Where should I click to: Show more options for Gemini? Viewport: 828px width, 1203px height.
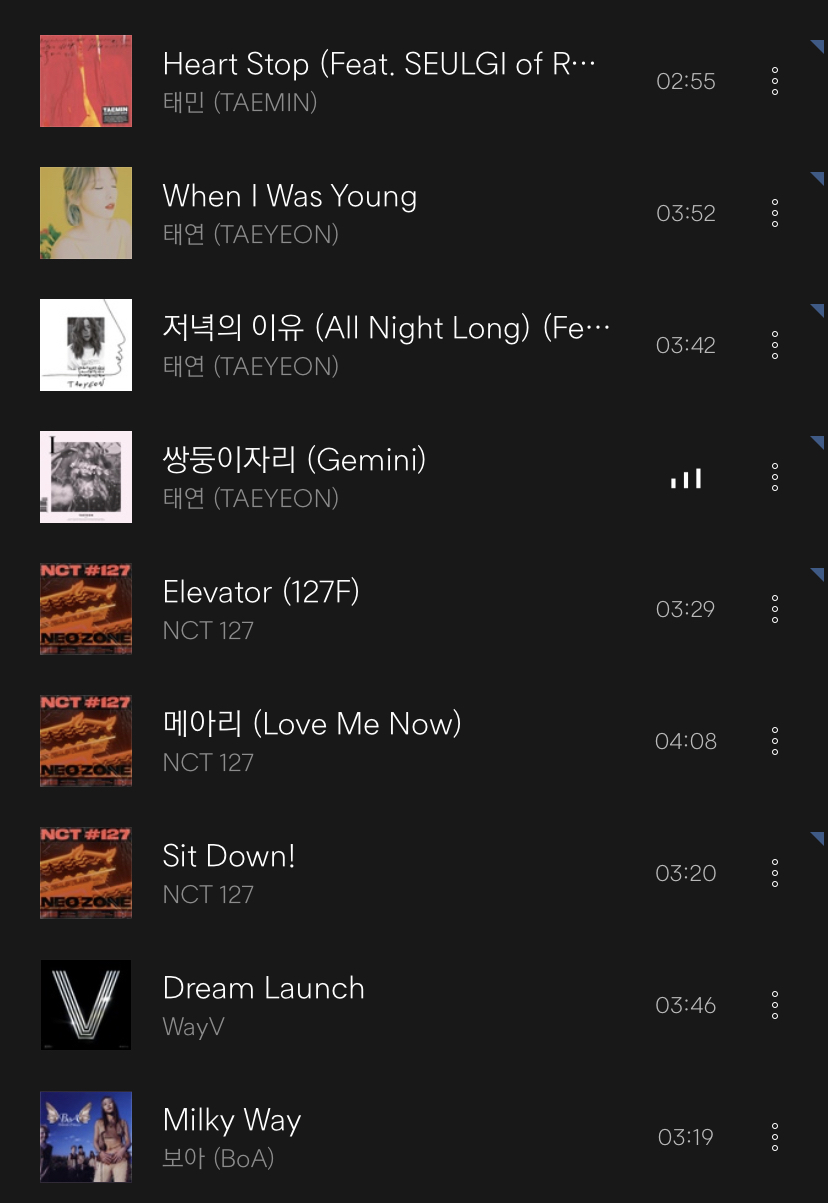click(775, 477)
